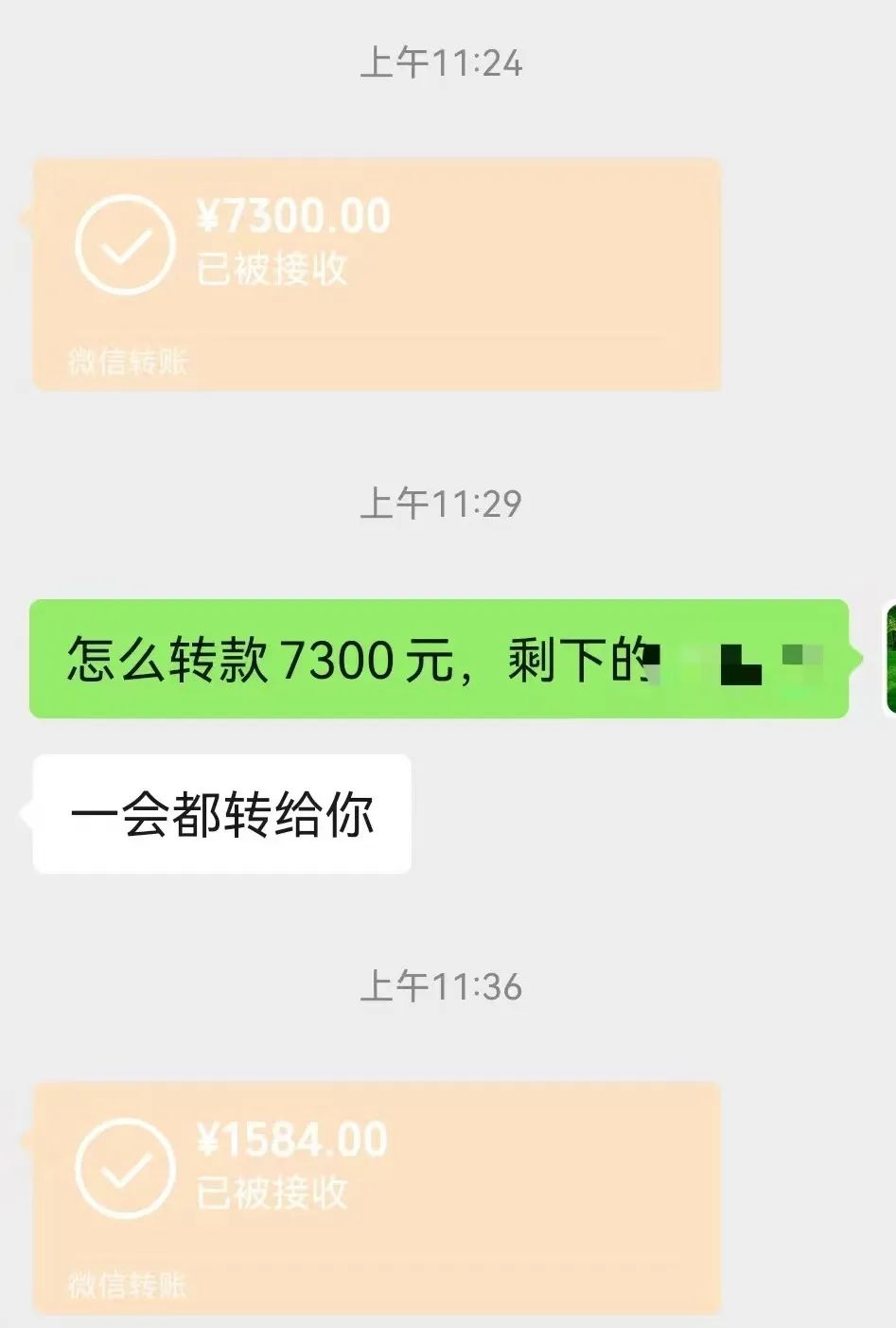Viewport: 896px width, 1328px height.
Task: Open the ¥7300.00 transfer card
Action: coord(377,274)
